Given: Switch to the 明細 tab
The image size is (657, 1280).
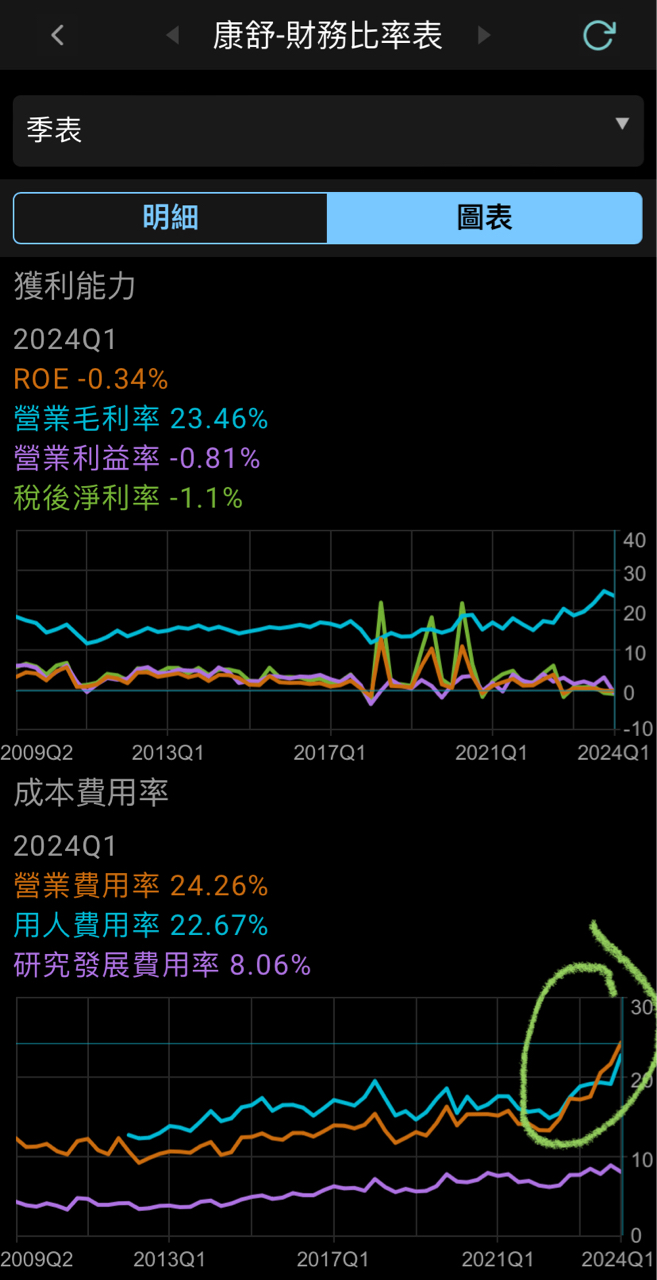Looking at the screenshot, I should point(171,218).
